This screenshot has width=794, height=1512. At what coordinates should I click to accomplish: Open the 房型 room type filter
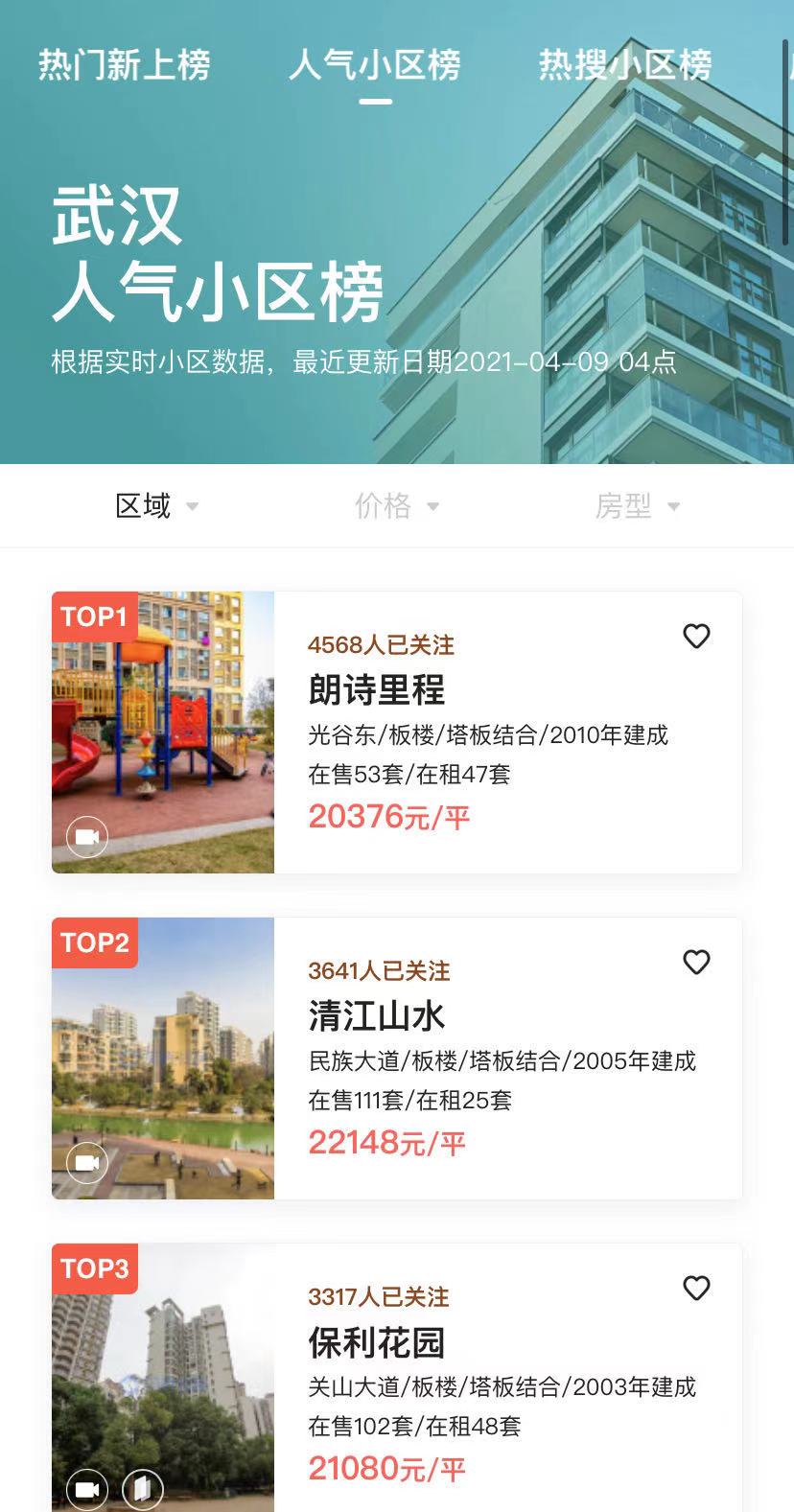tap(638, 505)
